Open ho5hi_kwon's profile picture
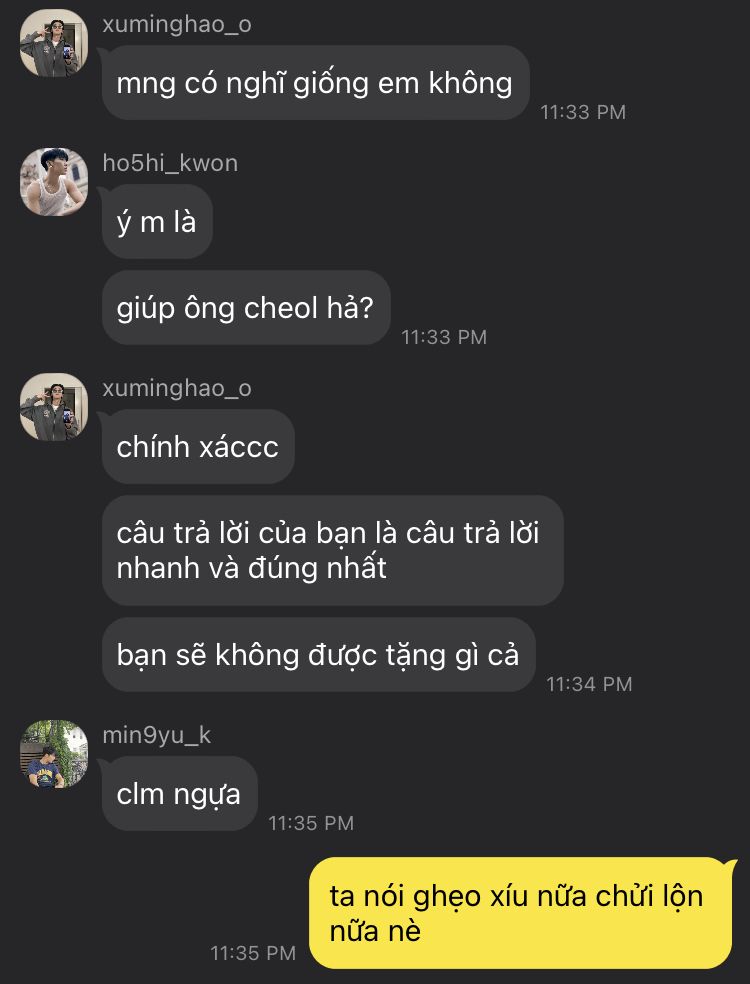Image resolution: width=750 pixels, height=984 pixels. (54, 182)
